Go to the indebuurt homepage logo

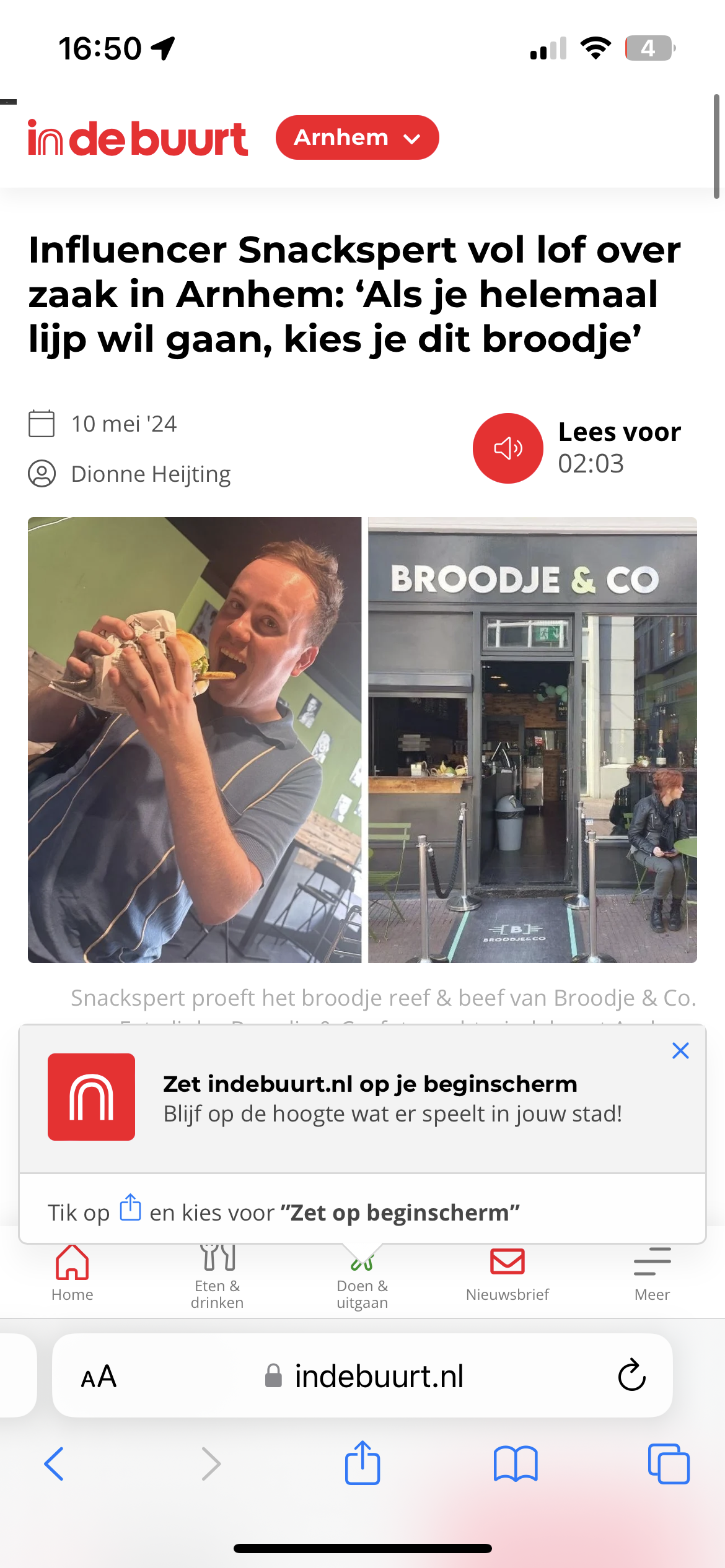138,137
